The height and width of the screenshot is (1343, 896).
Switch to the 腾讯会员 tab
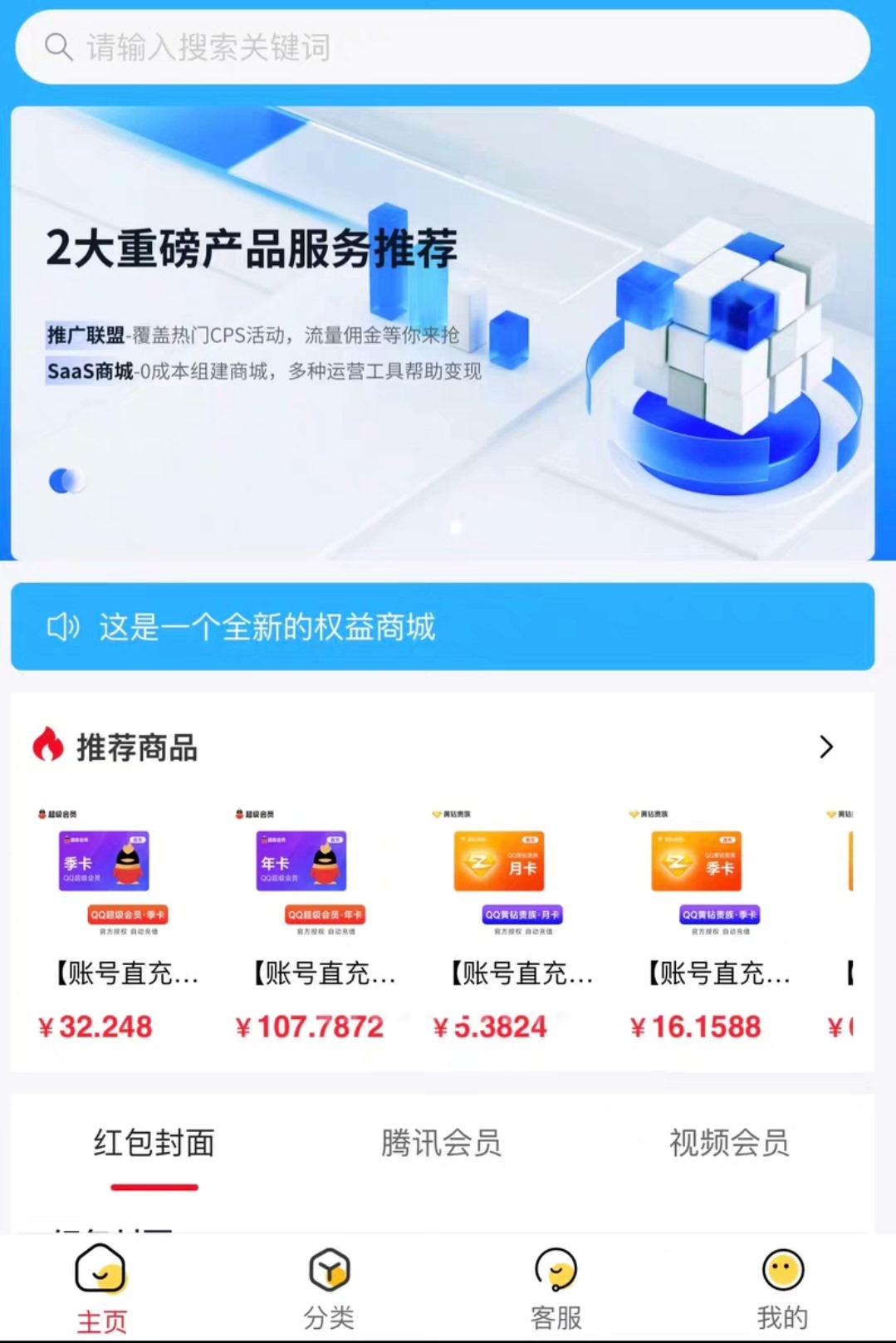[x=441, y=1144]
